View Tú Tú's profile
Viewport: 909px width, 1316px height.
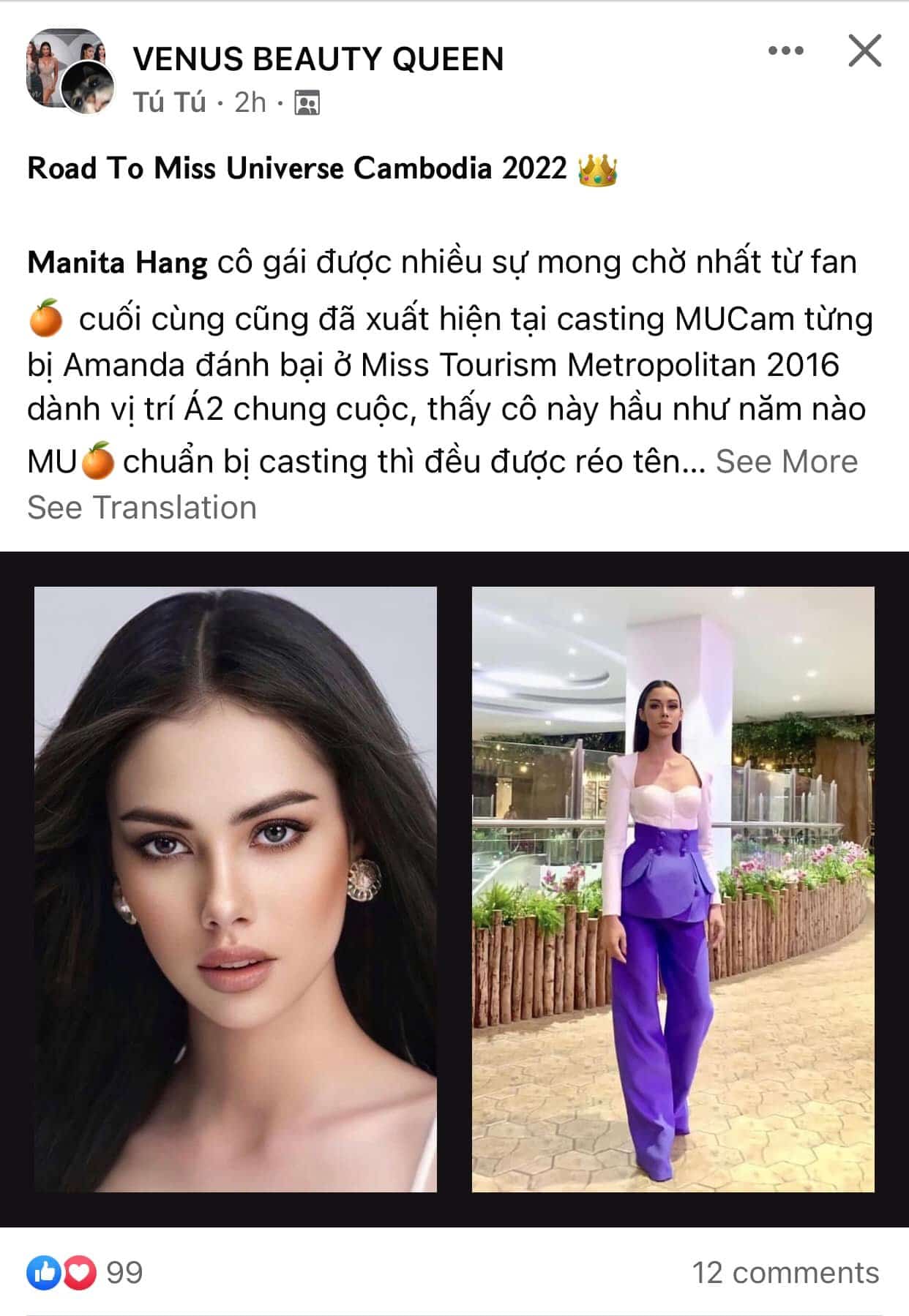170,102
